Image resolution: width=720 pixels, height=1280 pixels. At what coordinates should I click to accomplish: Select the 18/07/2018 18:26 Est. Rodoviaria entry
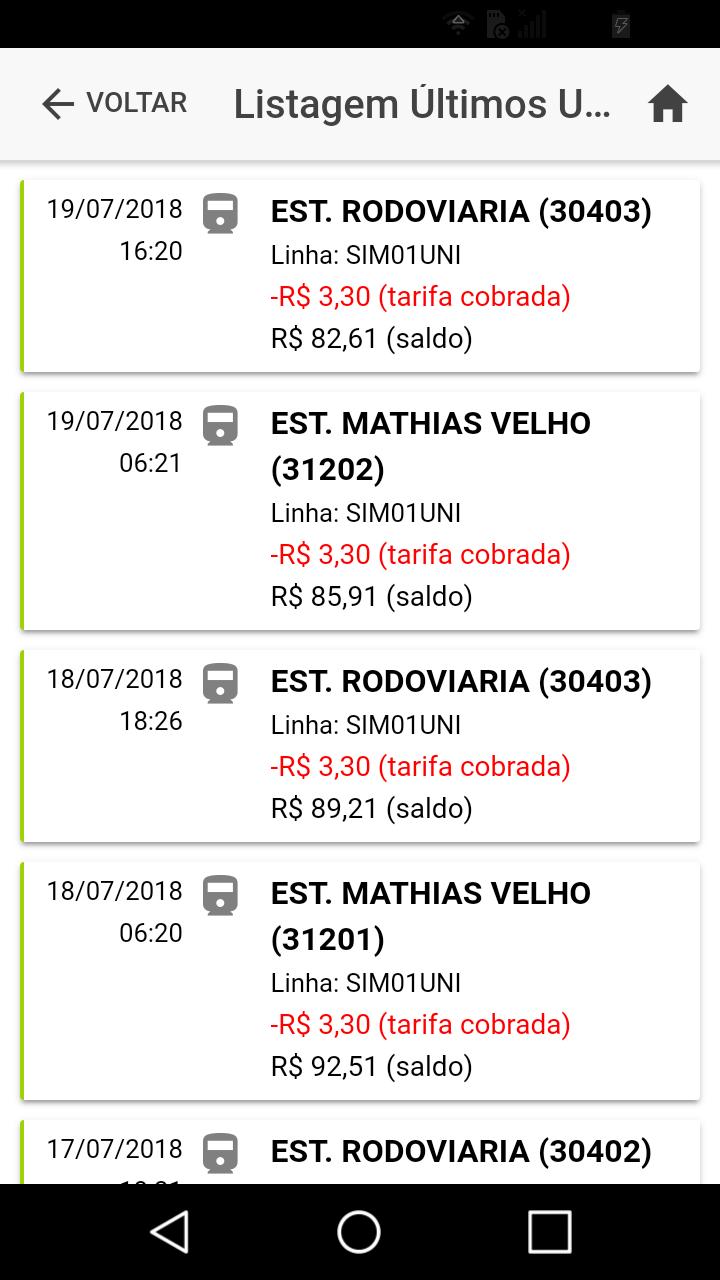[x=360, y=746]
